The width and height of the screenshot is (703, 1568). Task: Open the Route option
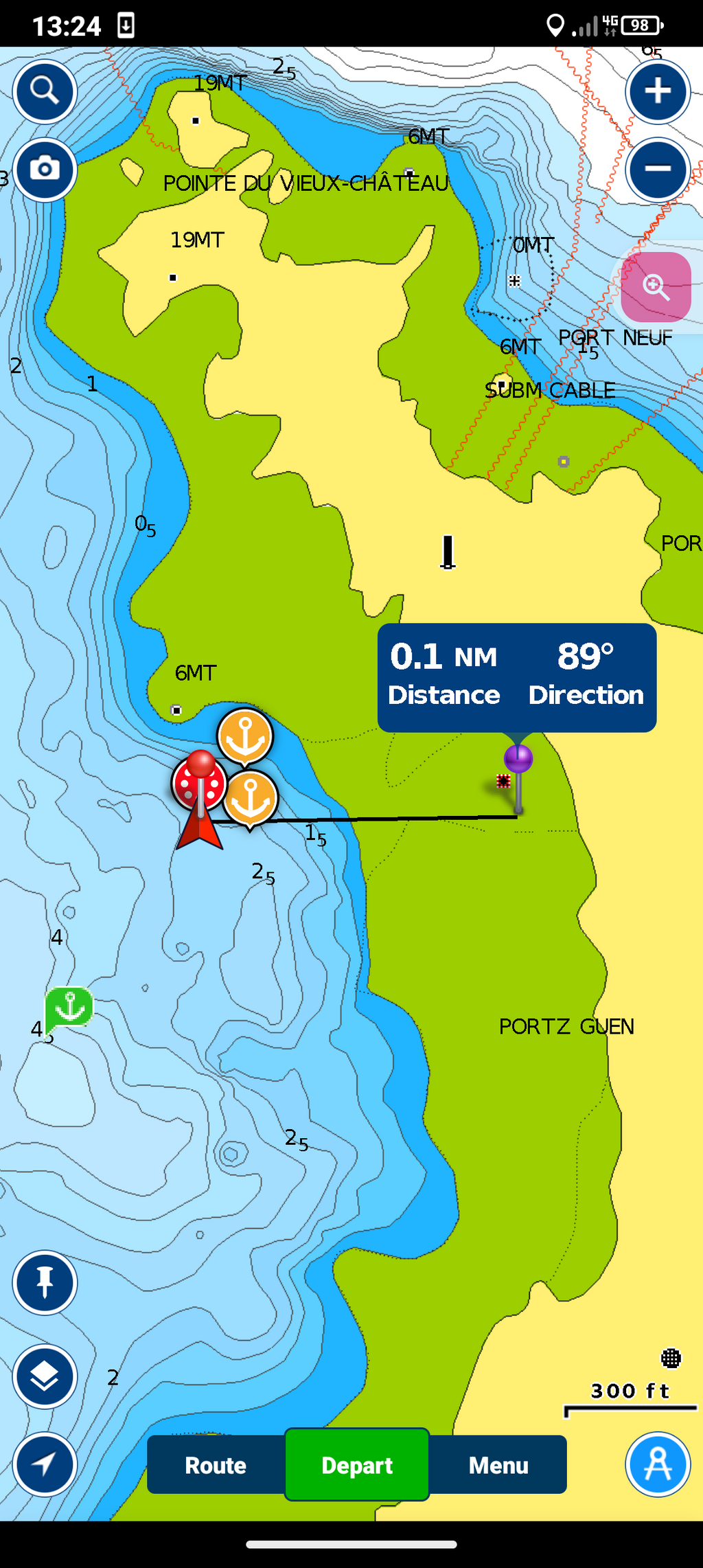216,1465
